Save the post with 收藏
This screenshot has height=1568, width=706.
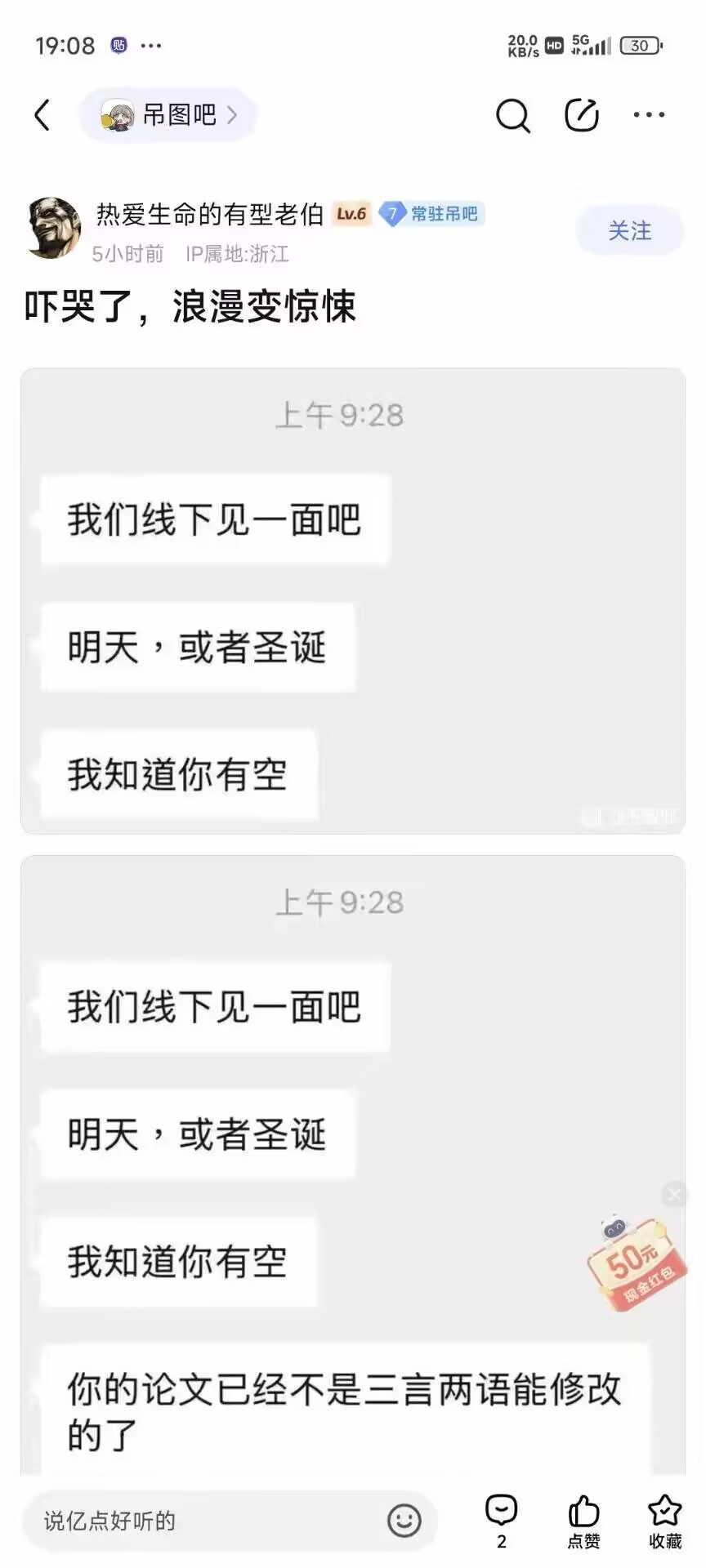click(x=664, y=1521)
